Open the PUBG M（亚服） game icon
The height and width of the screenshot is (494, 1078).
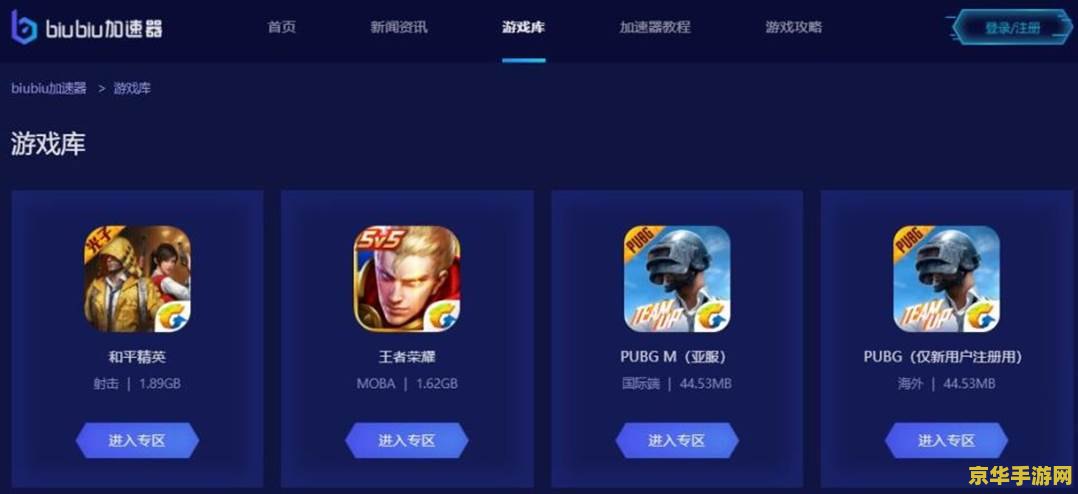tap(677, 279)
